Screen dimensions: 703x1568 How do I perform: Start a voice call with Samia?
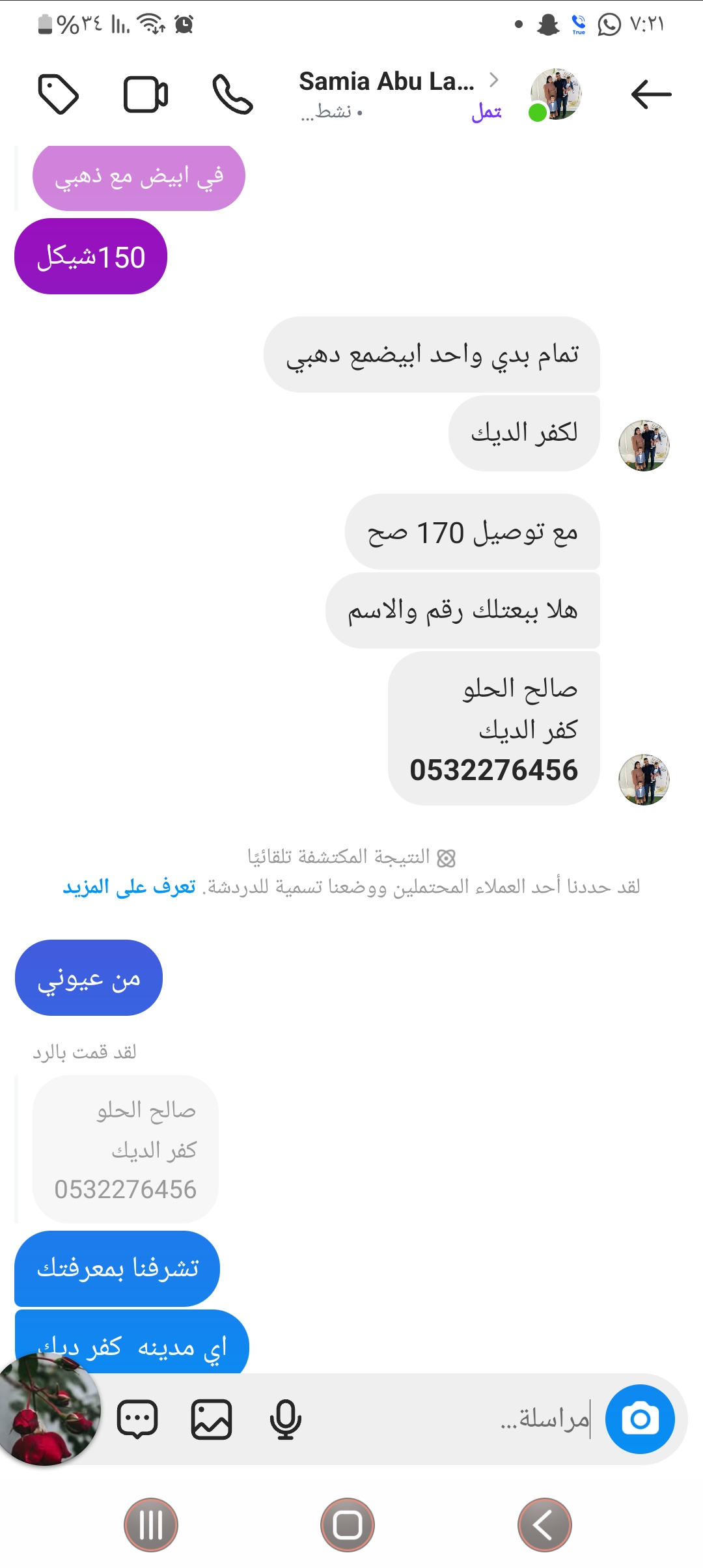[x=232, y=95]
